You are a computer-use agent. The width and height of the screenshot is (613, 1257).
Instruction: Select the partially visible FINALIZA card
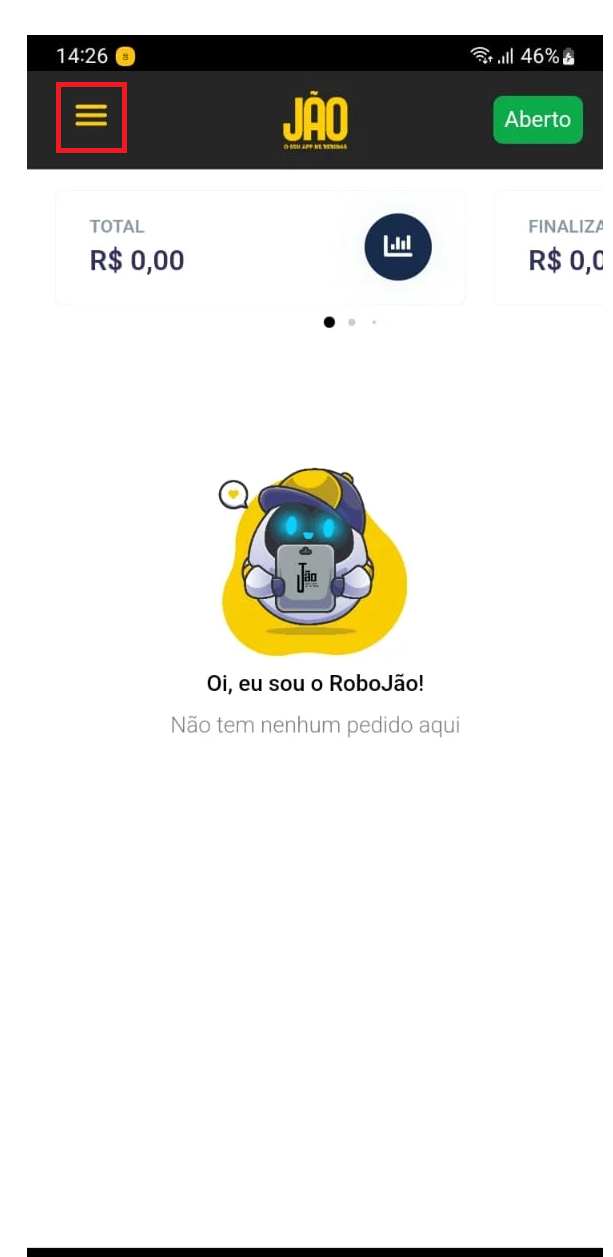tap(553, 247)
